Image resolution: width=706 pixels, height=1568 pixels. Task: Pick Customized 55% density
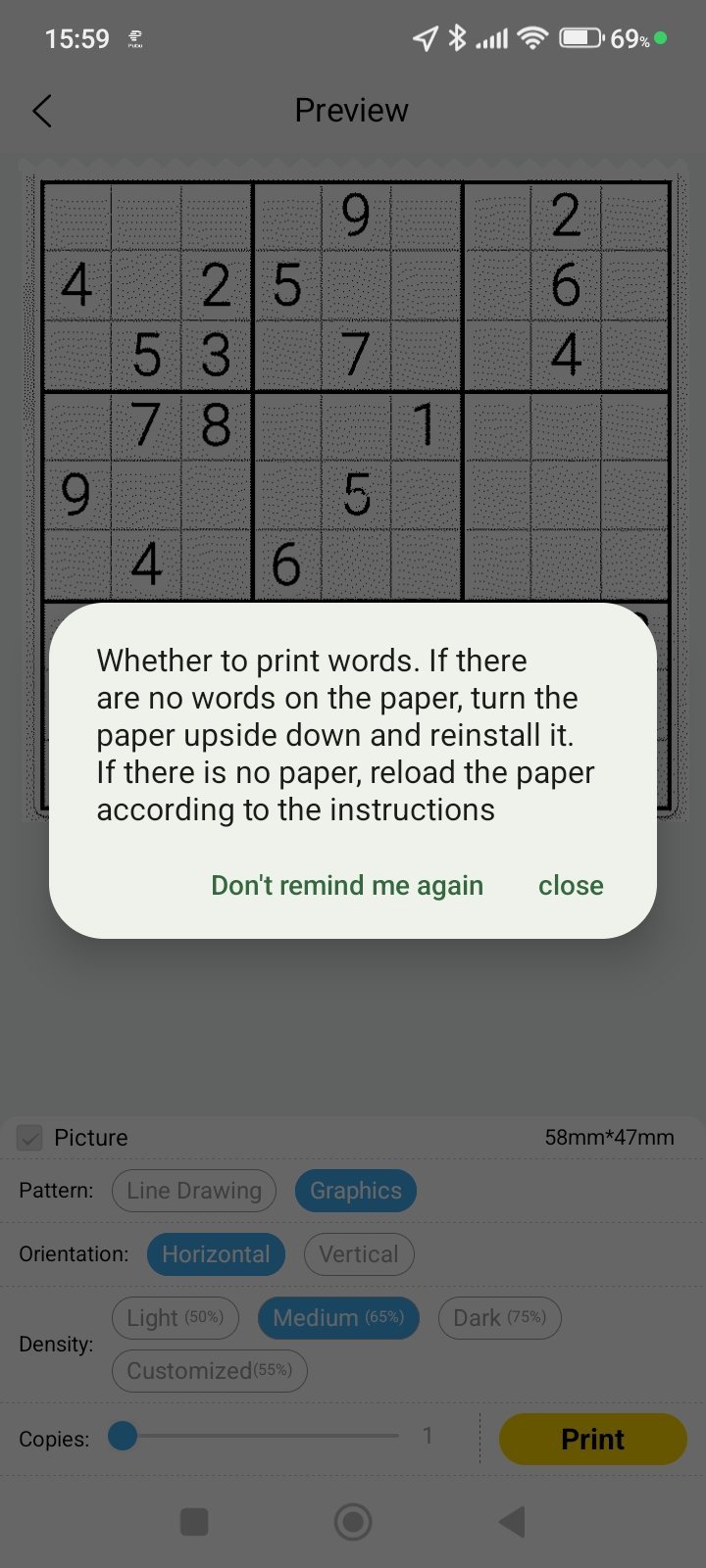tap(209, 1371)
